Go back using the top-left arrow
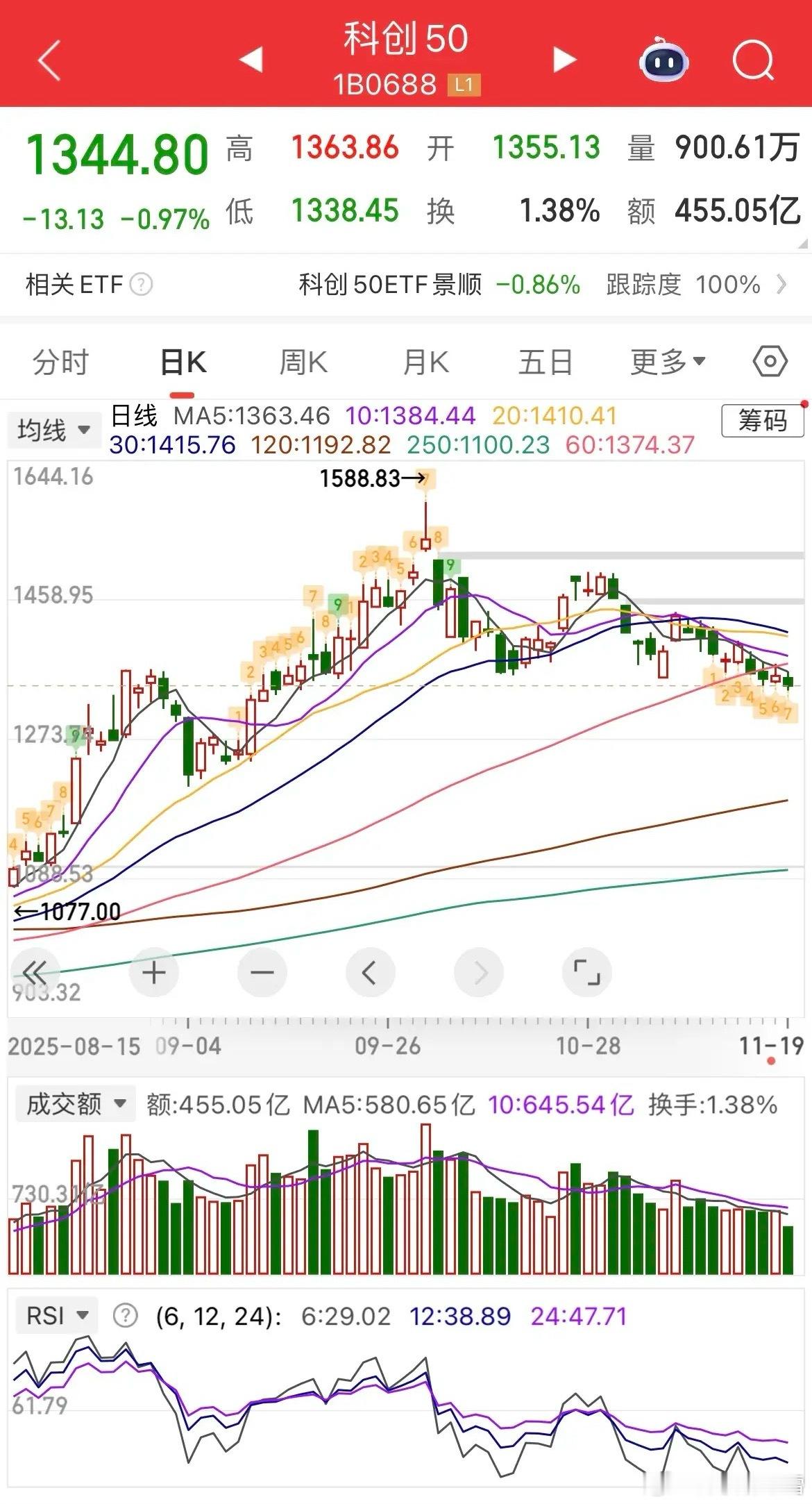The height and width of the screenshot is (1504, 812). (x=50, y=60)
